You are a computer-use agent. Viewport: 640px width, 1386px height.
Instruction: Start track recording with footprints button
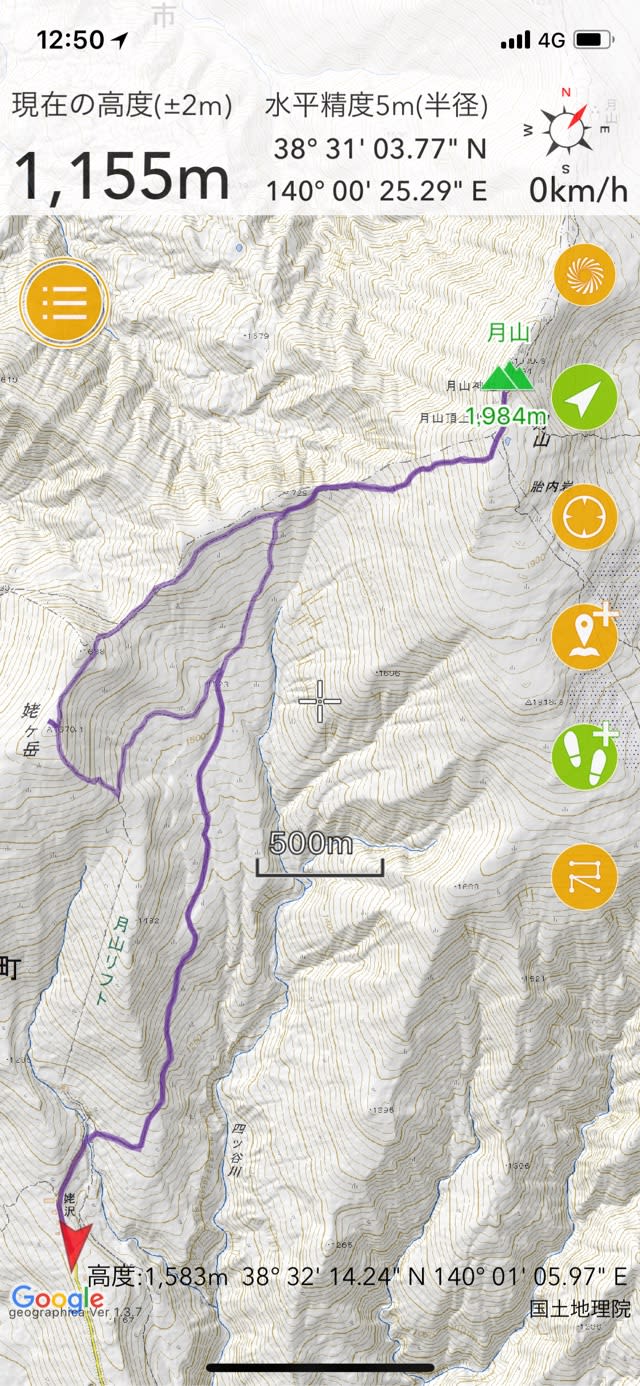coord(583,757)
